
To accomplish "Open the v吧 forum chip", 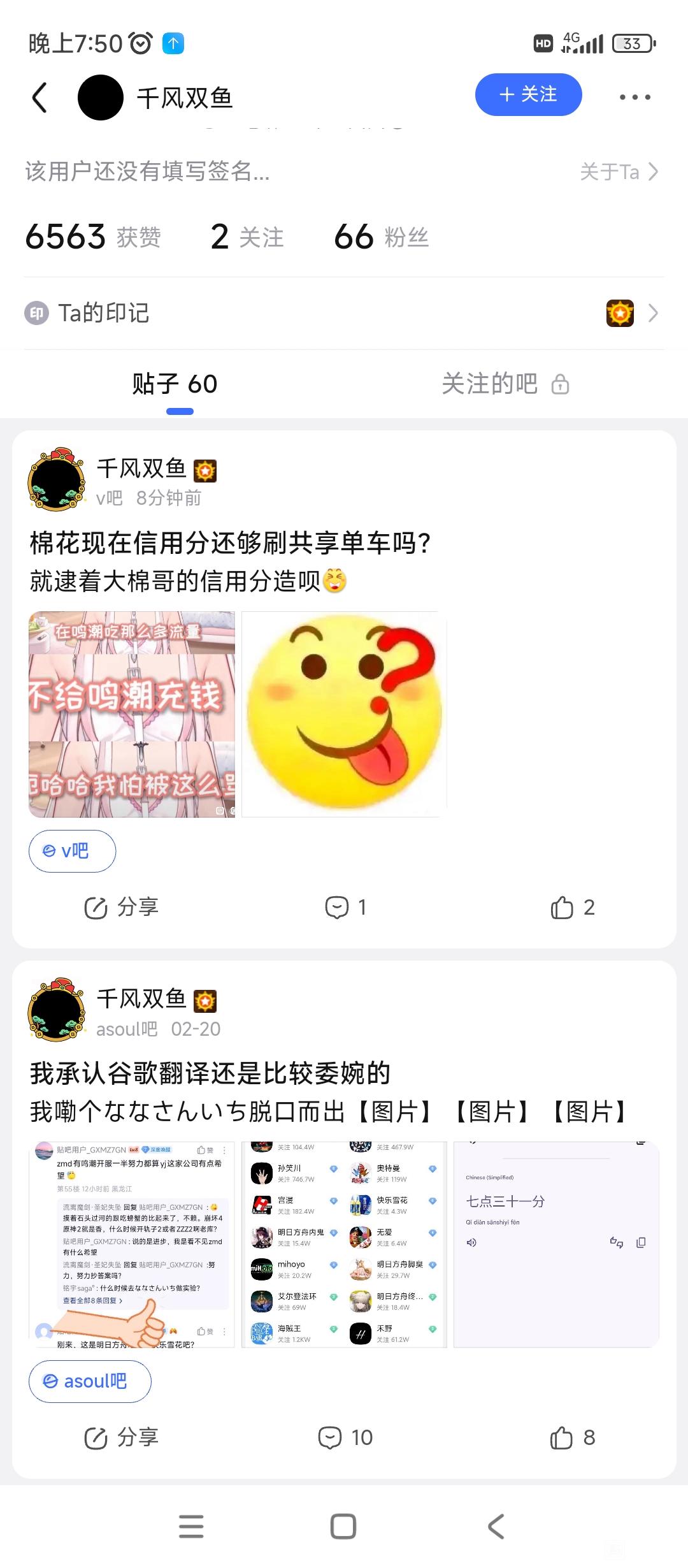I will pyautogui.click(x=72, y=851).
